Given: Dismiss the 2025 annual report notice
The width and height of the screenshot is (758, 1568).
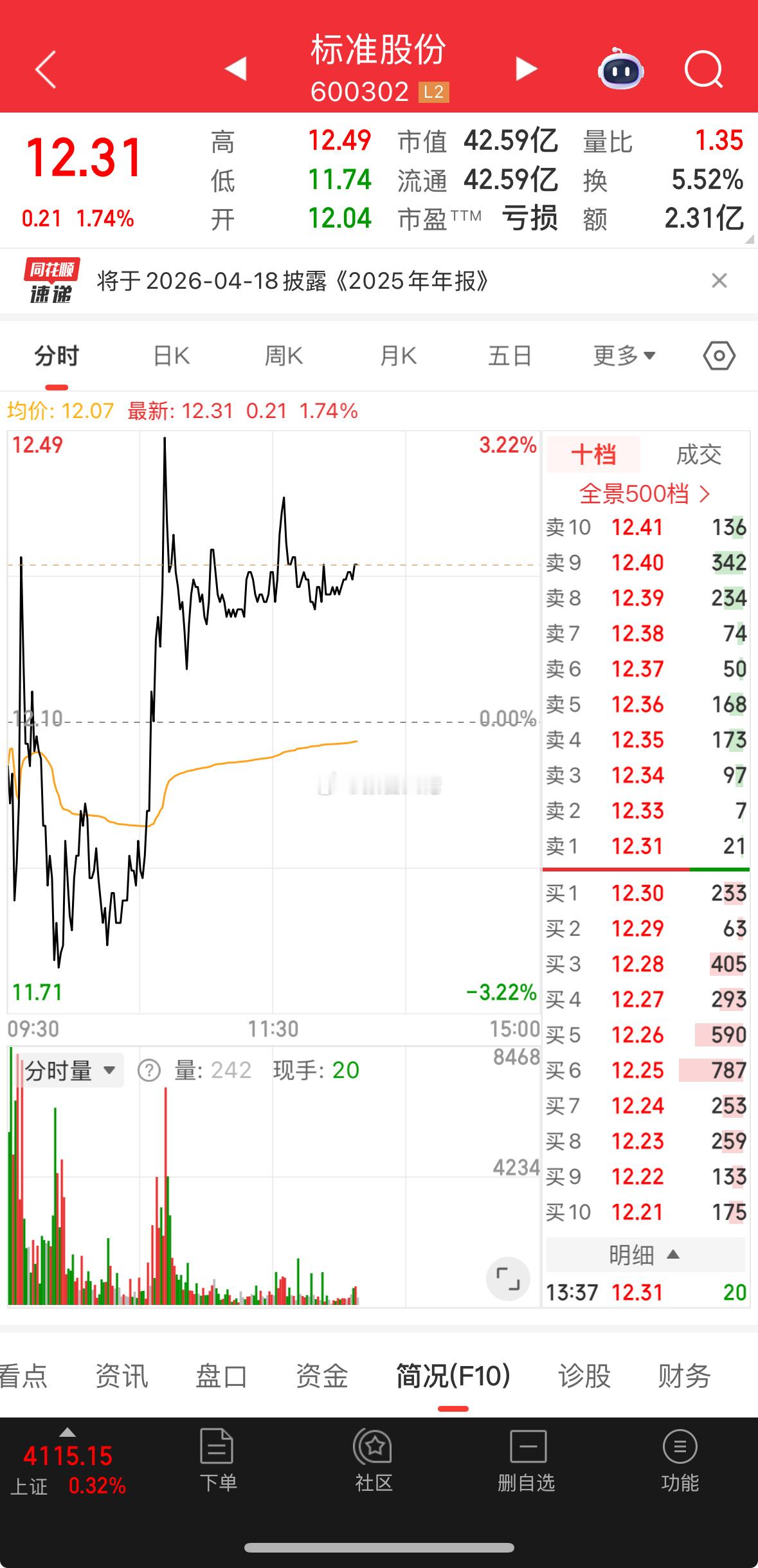Looking at the screenshot, I should pos(719,281).
